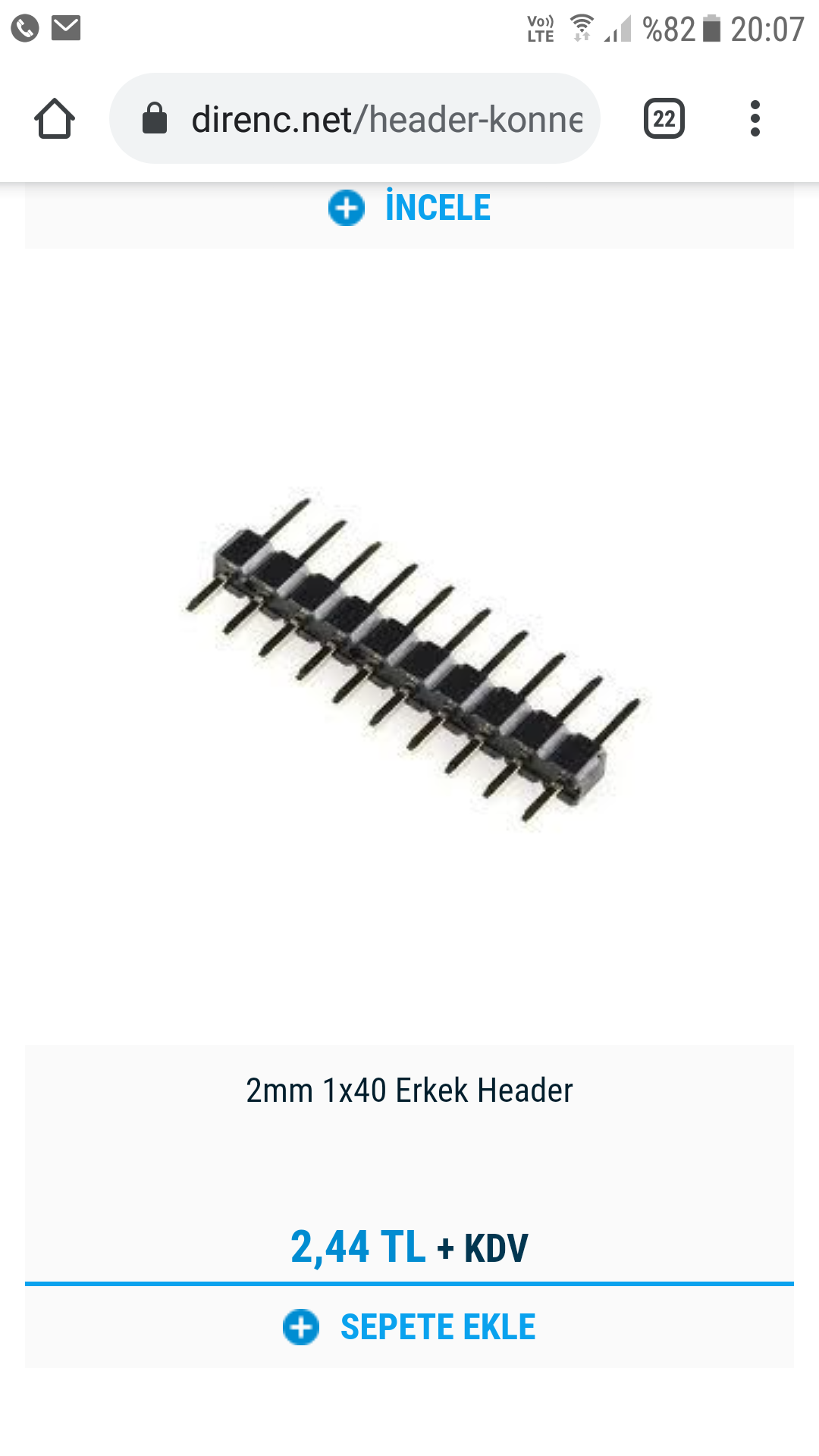The height and width of the screenshot is (1456, 819).
Task: Open the browser overflow menu
Action: (755, 119)
